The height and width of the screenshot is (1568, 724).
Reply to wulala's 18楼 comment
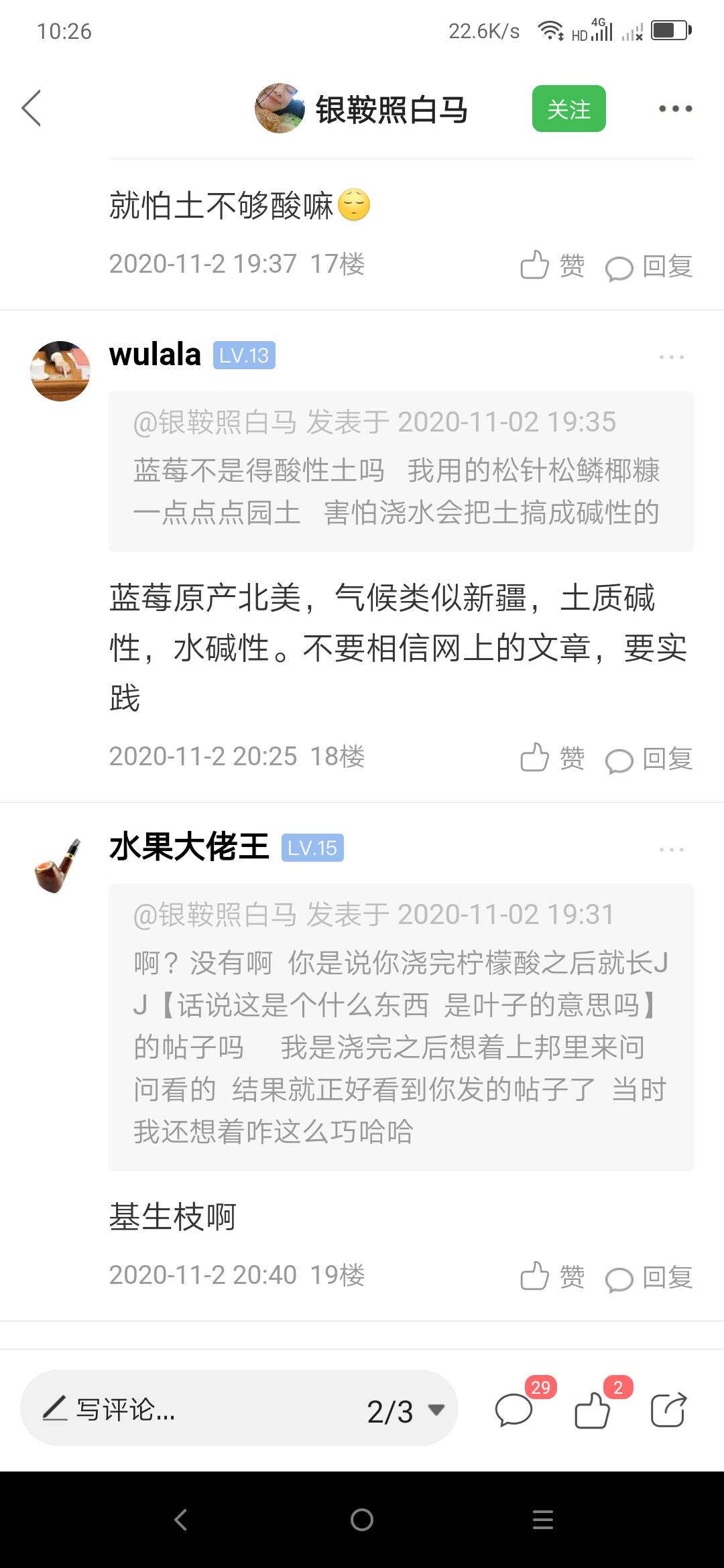click(x=649, y=759)
